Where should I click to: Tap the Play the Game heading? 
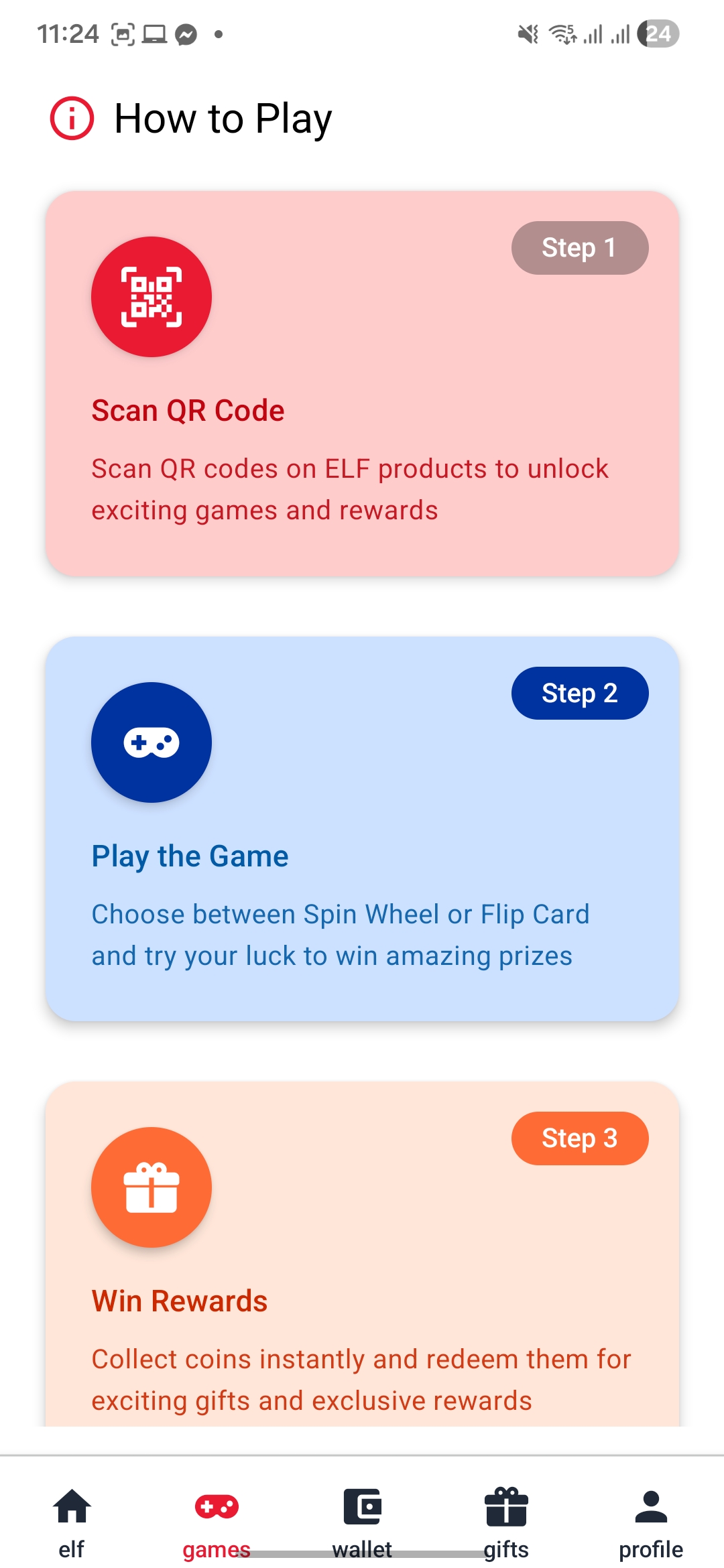[x=189, y=856]
